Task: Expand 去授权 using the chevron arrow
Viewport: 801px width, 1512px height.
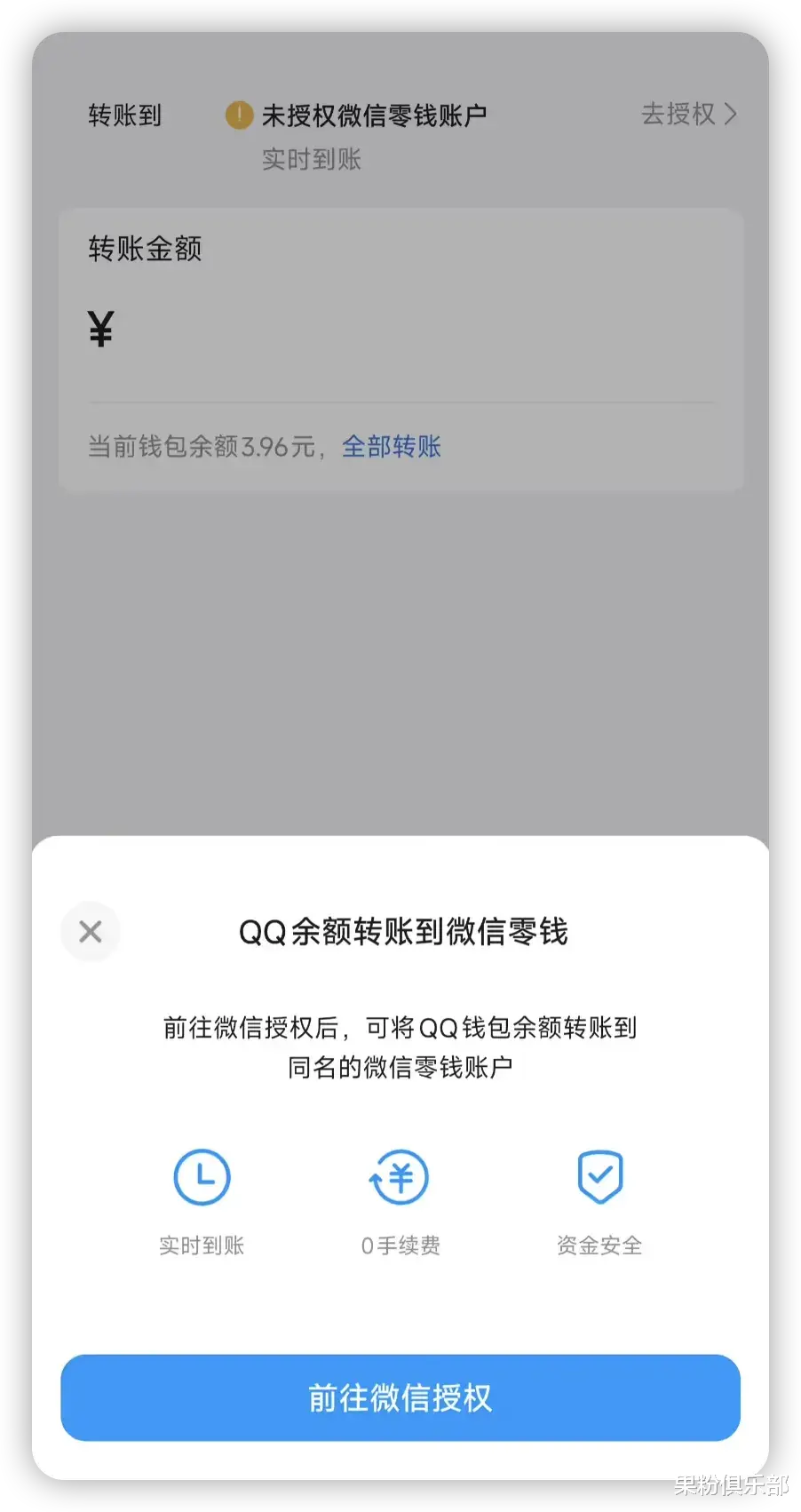Action: [732, 114]
